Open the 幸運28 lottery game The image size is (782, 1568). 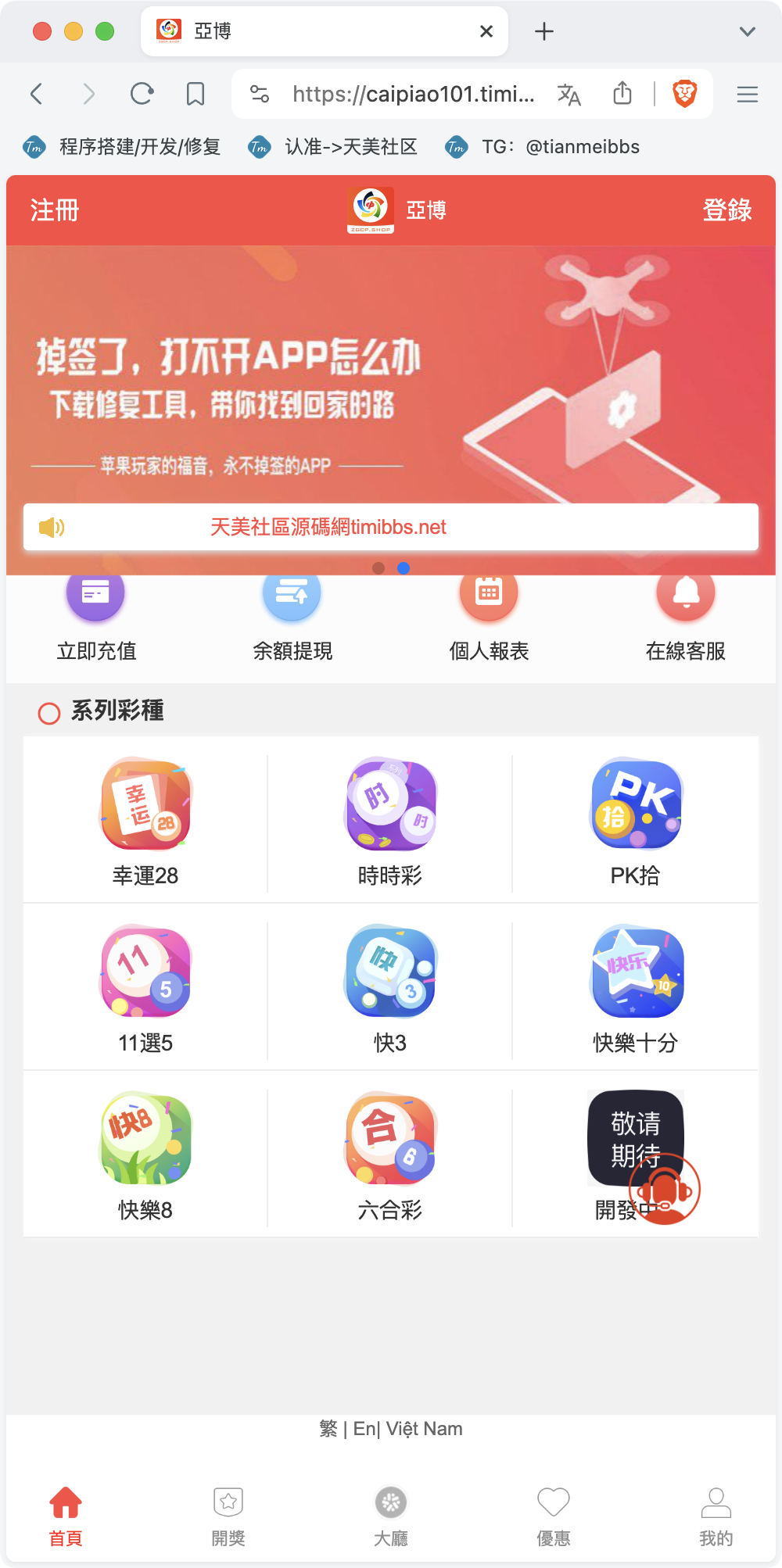pyautogui.click(x=145, y=821)
